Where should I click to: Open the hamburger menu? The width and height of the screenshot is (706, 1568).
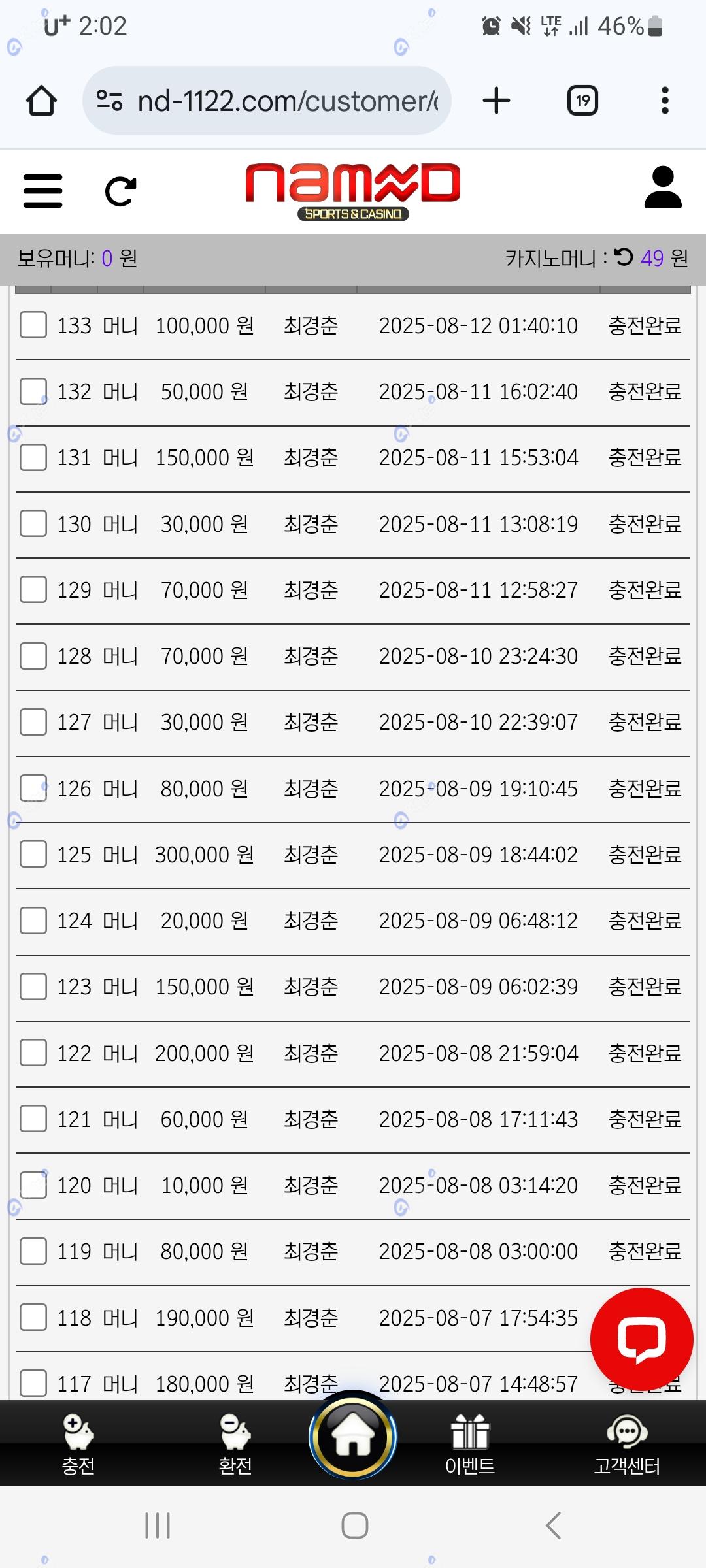(43, 191)
